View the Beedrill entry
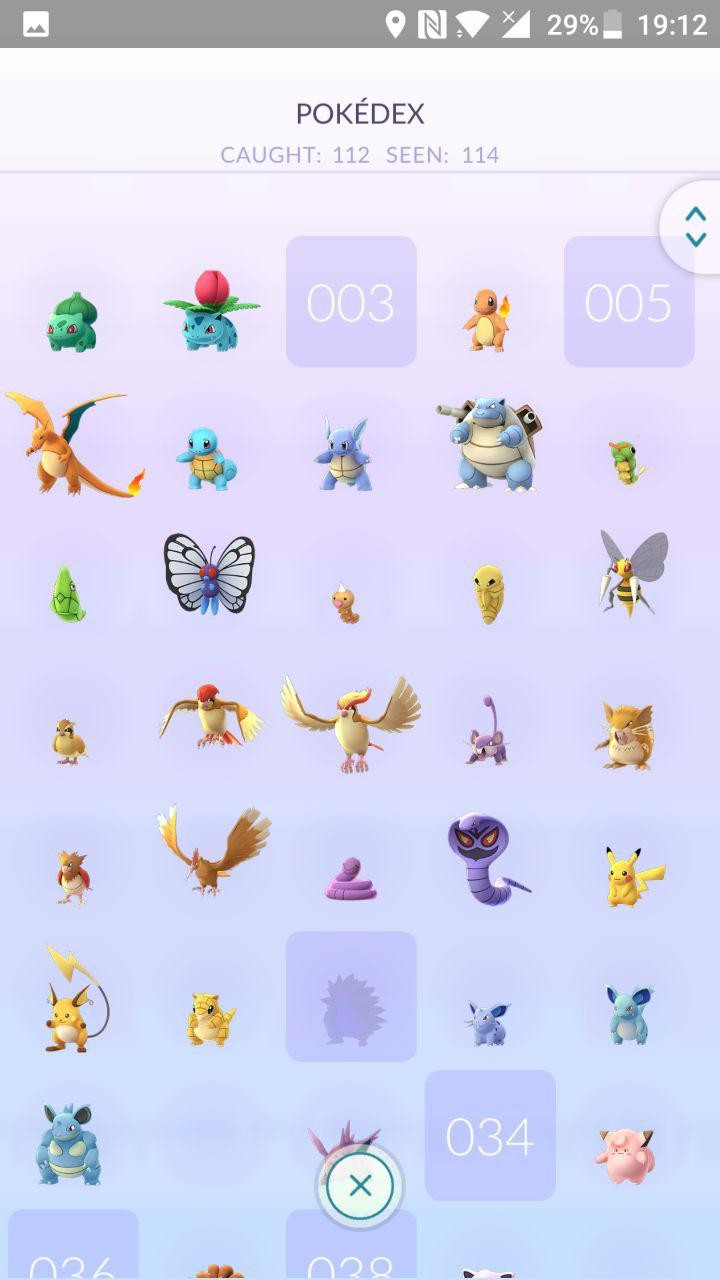Screen dimensions: 720x1280 [x=632, y=574]
